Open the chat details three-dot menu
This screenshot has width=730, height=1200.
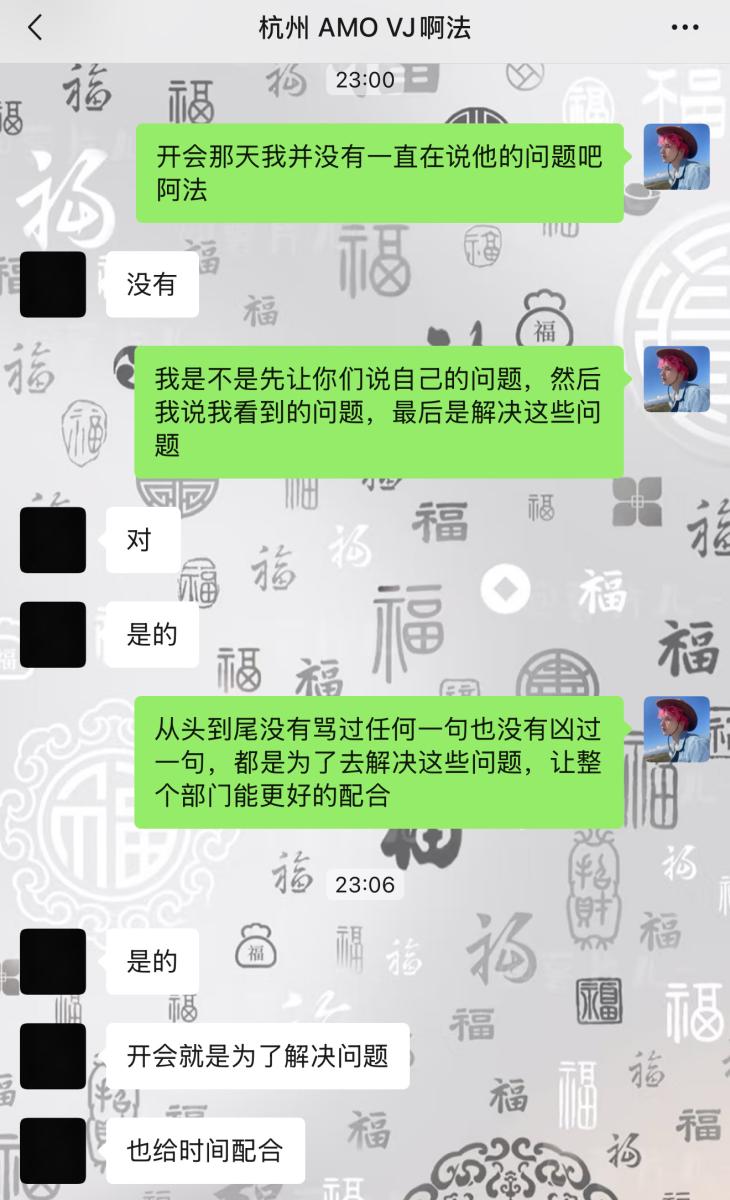[x=685, y=28]
